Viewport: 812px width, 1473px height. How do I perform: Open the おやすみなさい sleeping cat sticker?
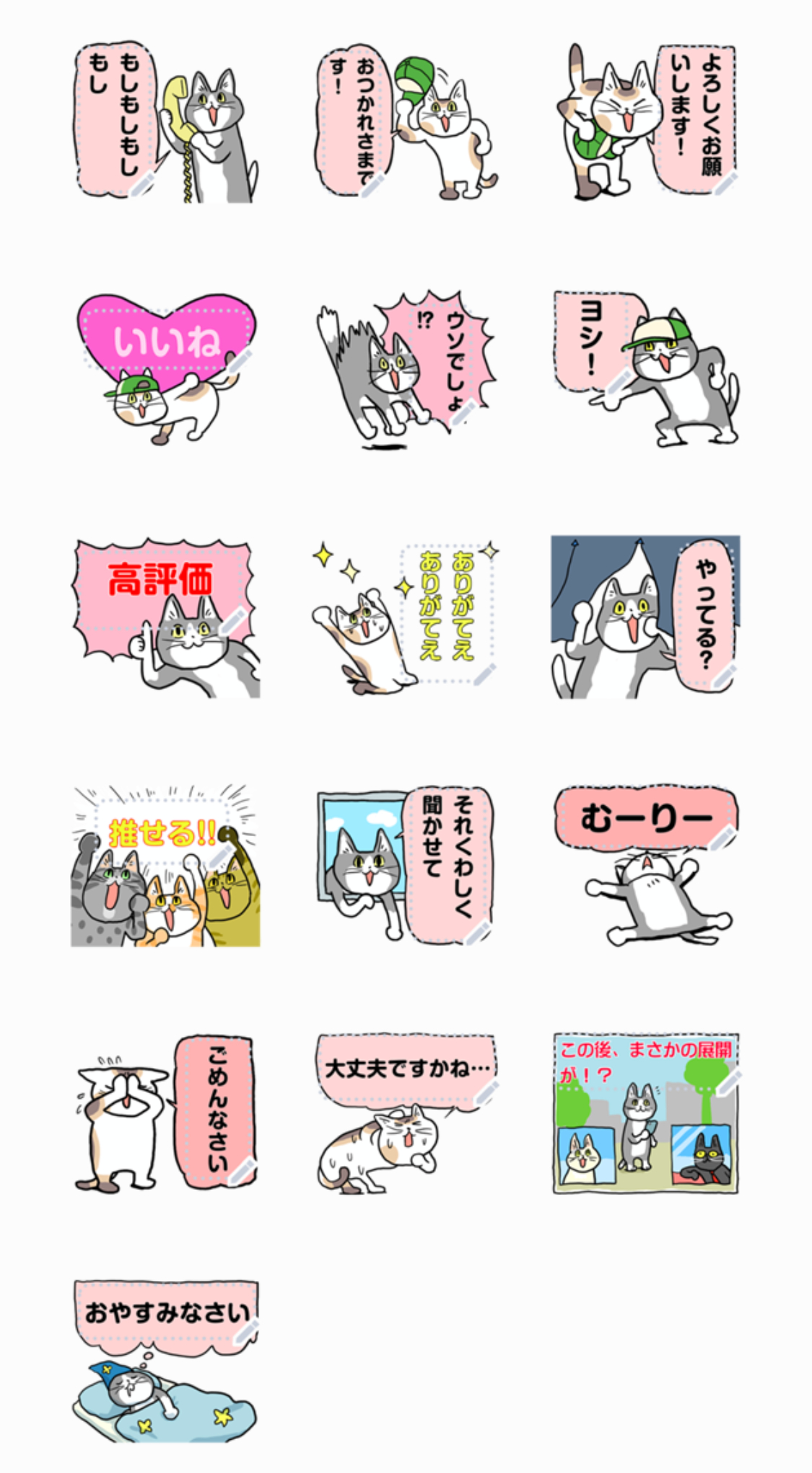165,1361
